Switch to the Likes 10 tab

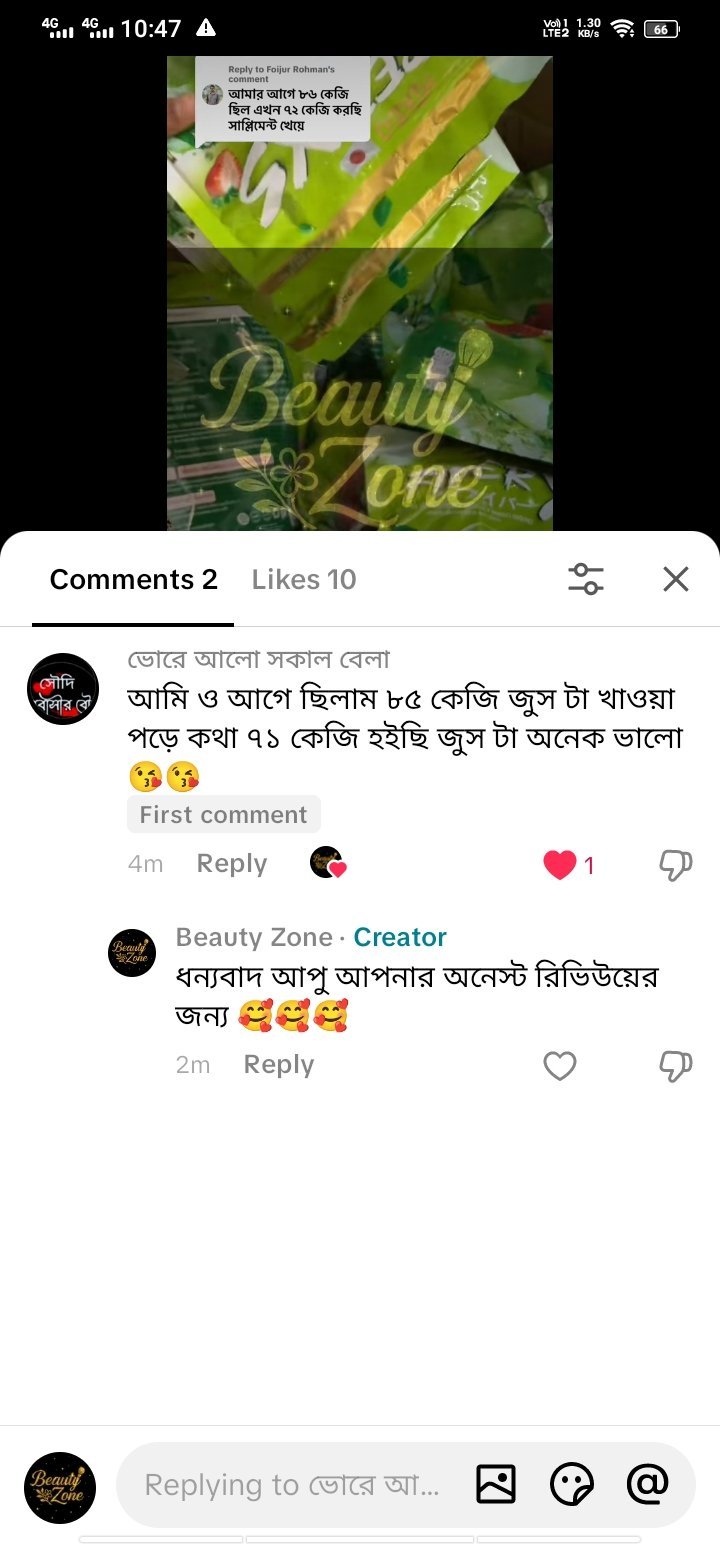click(303, 579)
